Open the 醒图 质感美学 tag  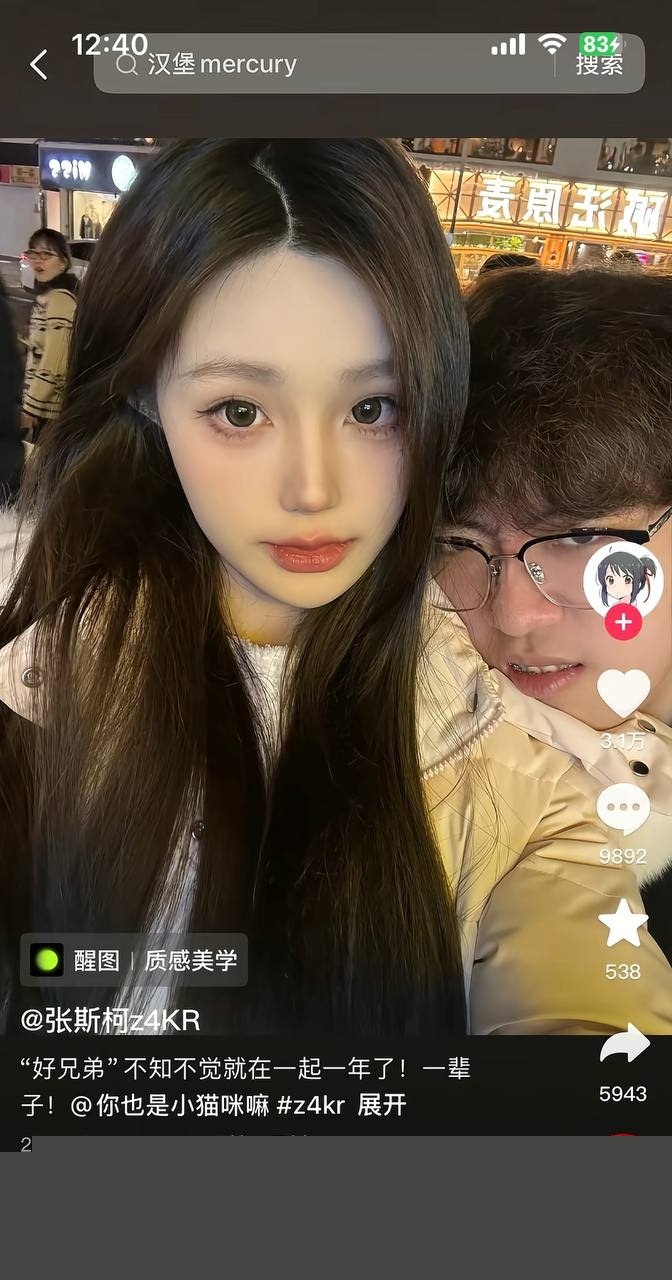coord(134,960)
